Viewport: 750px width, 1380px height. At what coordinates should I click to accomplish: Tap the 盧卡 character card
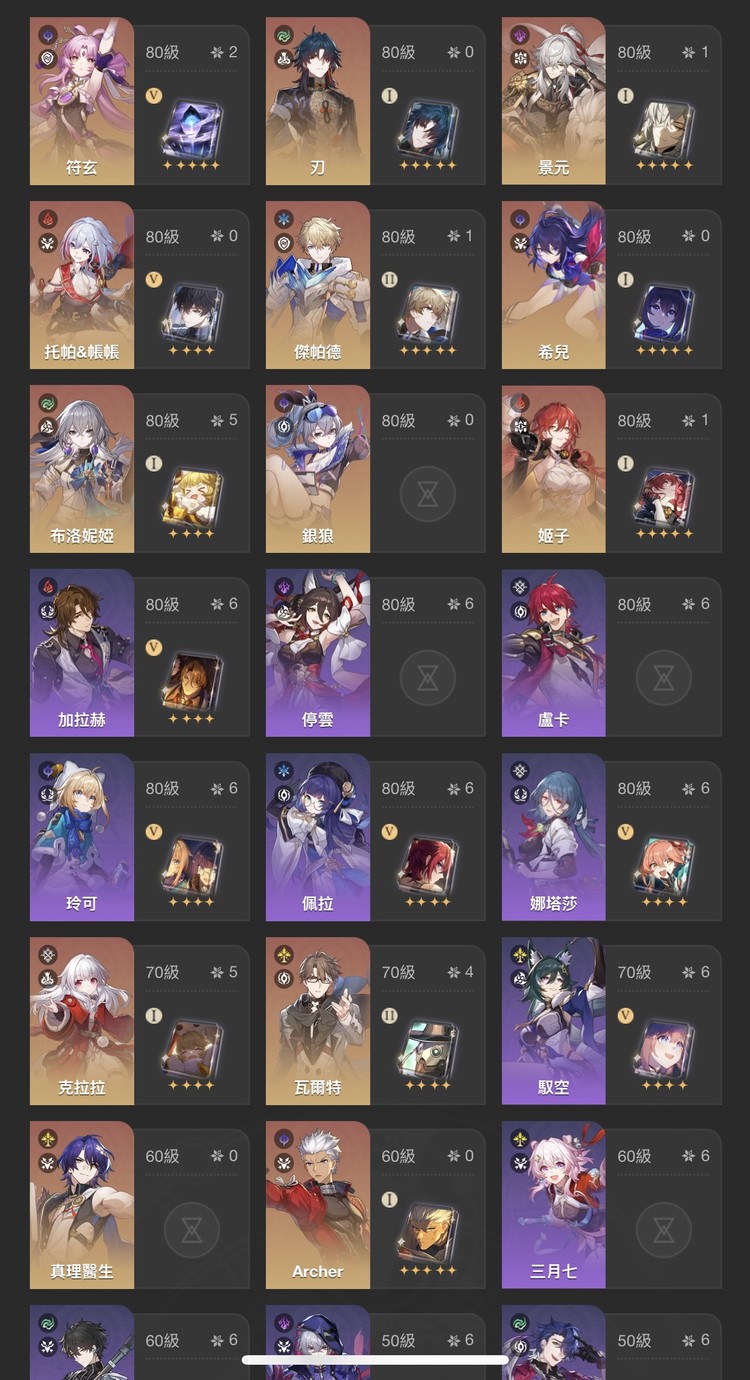tap(554, 652)
